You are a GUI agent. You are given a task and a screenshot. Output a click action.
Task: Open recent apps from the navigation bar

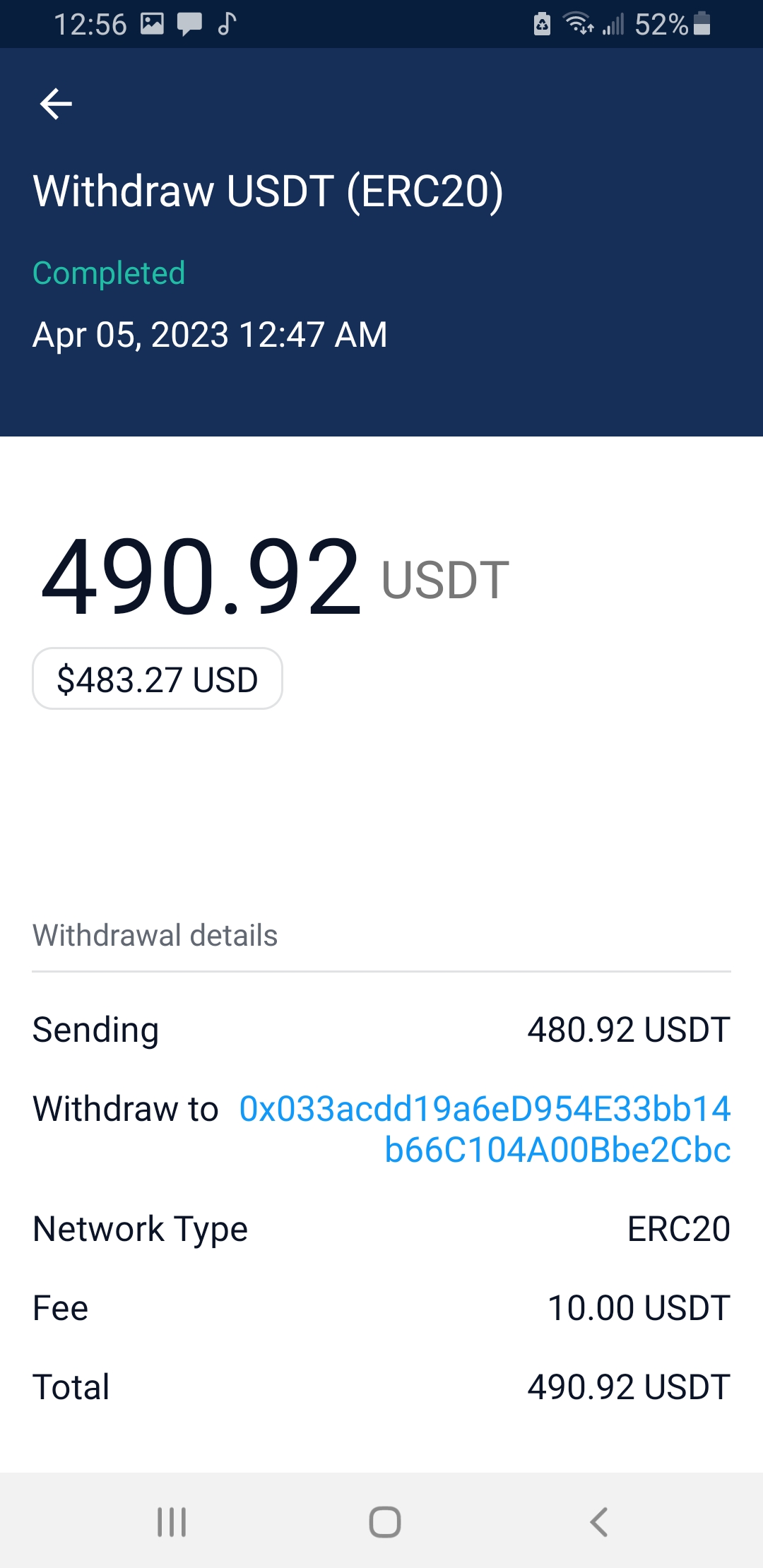pos(172,1521)
